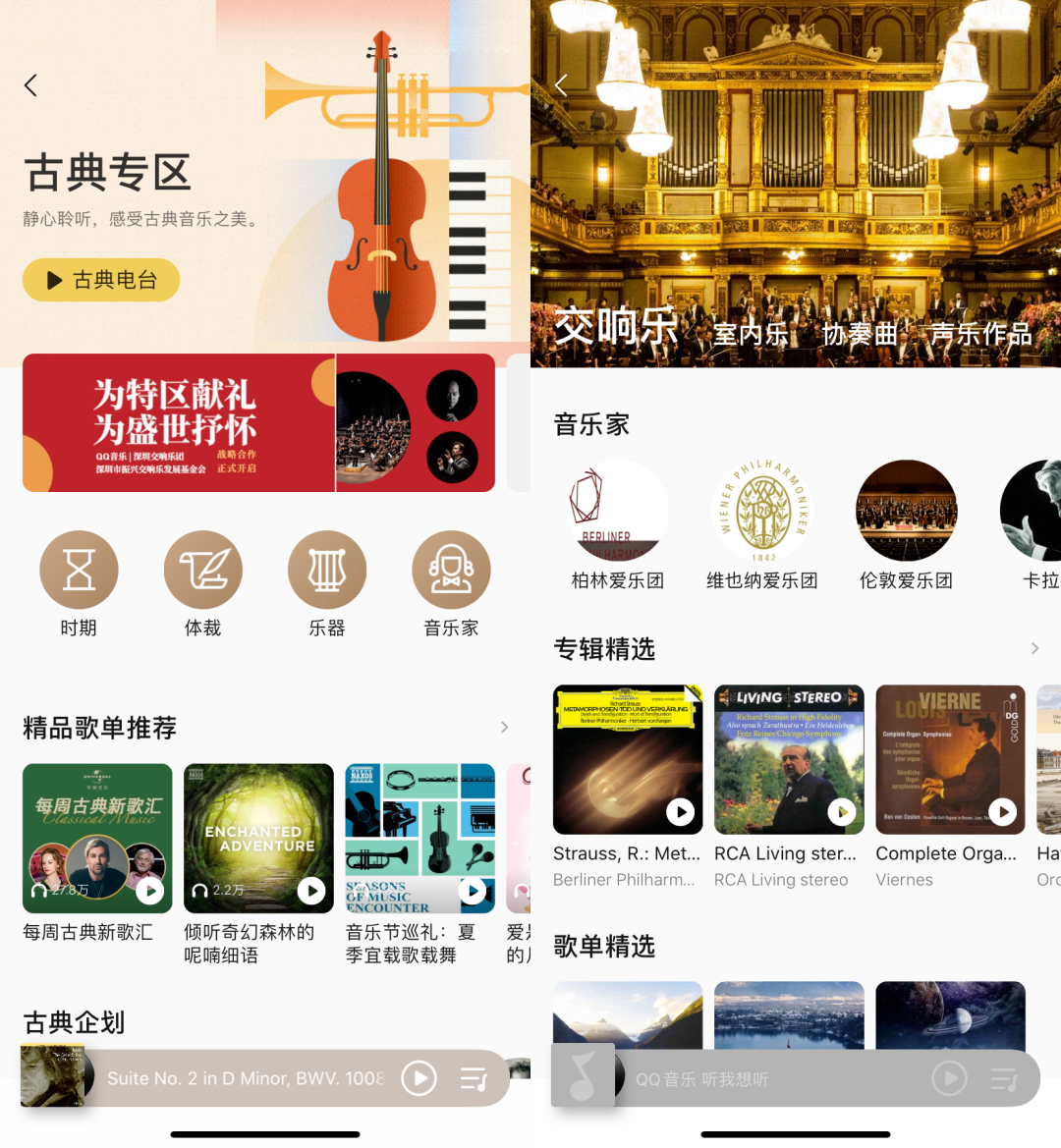Play the Complete Organ Symphonies album by Viernes
The height and width of the screenshot is (1148, 1061).
(1002, 811)
